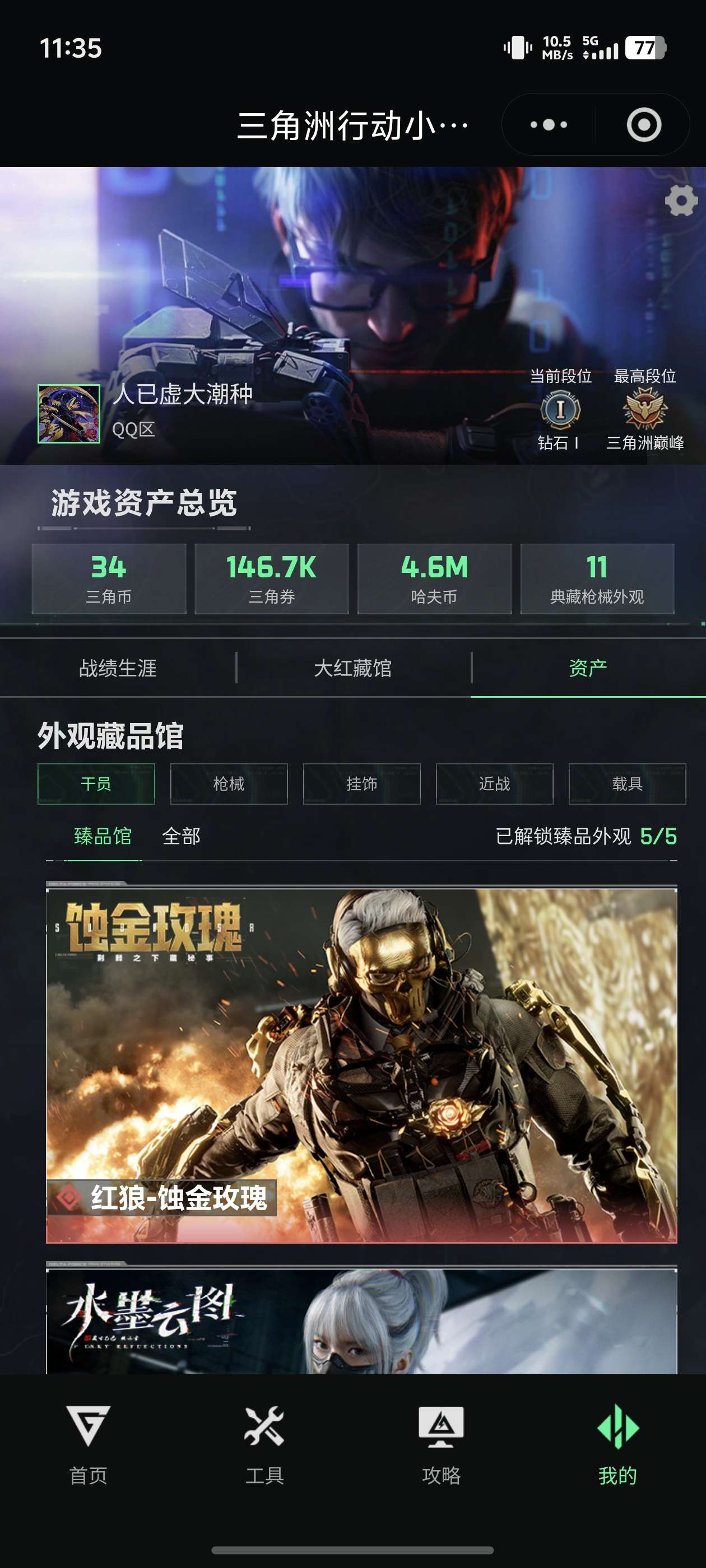Screen dimensions: 706x1568
Task: Open the settings gear icon
Action: point(680,200)
